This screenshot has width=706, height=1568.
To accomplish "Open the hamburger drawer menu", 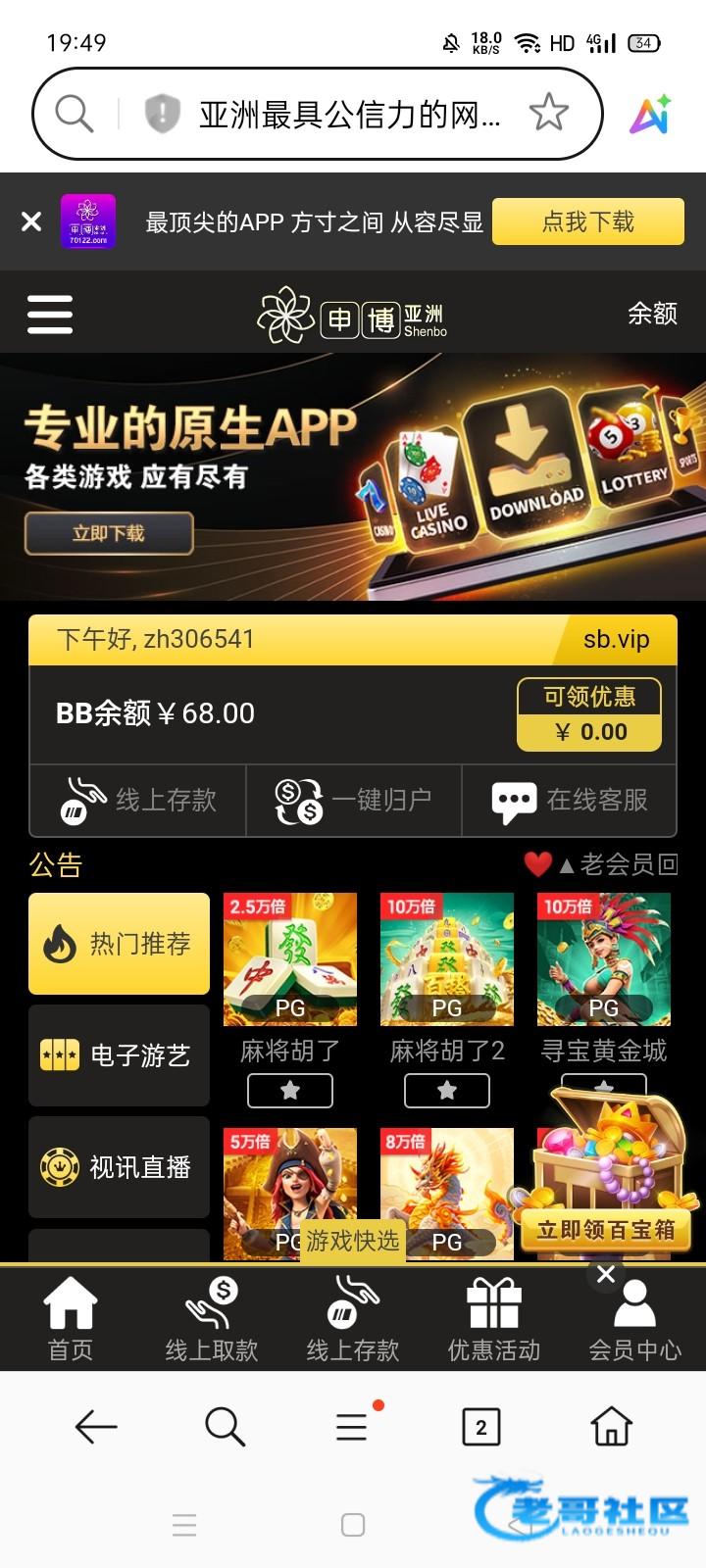I will (50, 315).
